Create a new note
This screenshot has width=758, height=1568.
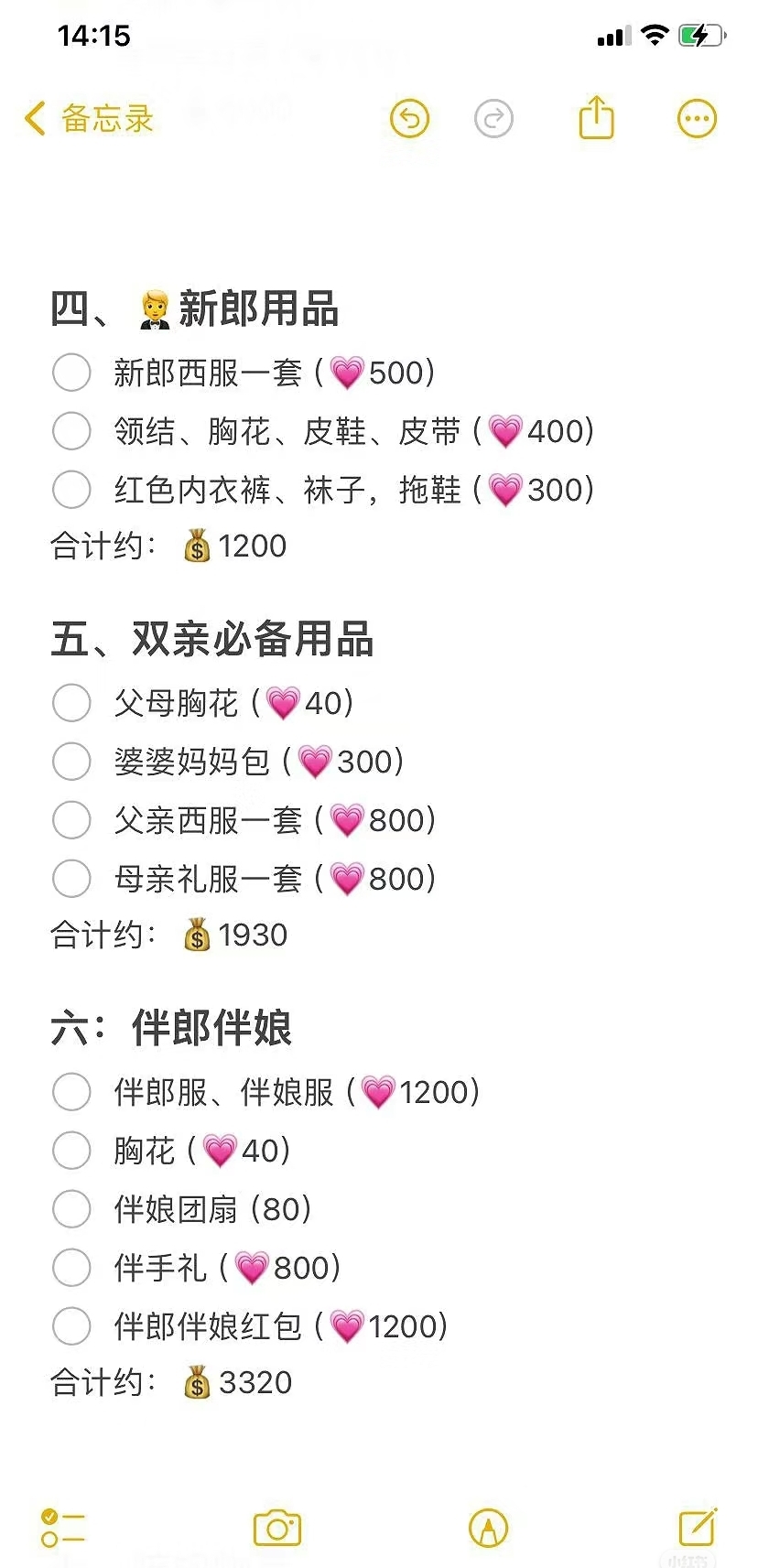point(698,1527)
